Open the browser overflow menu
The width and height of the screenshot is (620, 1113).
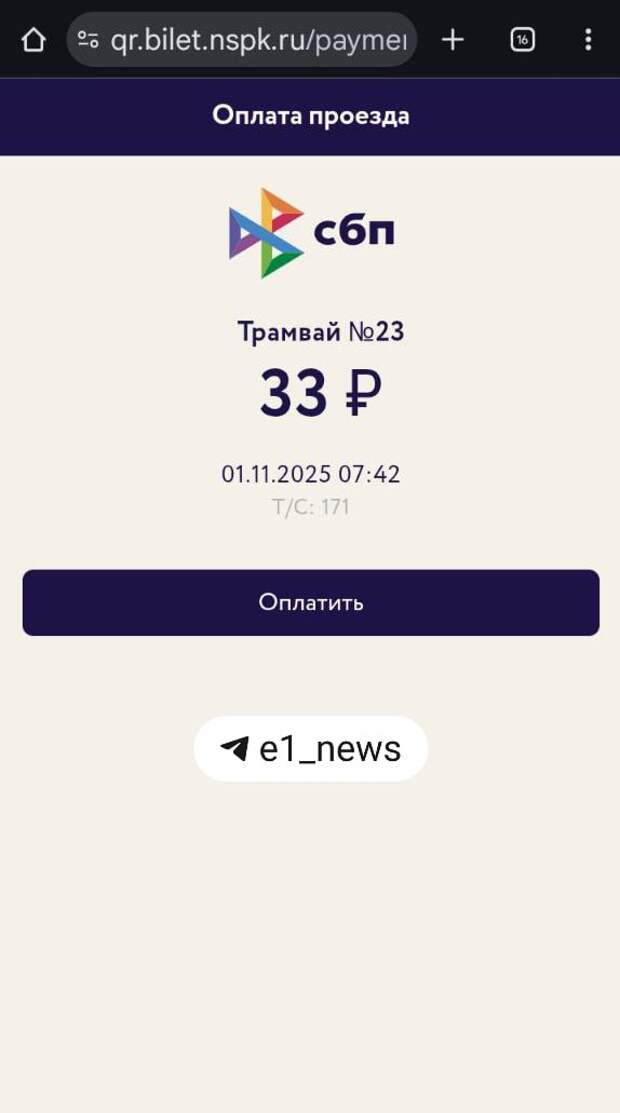coord(588,40)
